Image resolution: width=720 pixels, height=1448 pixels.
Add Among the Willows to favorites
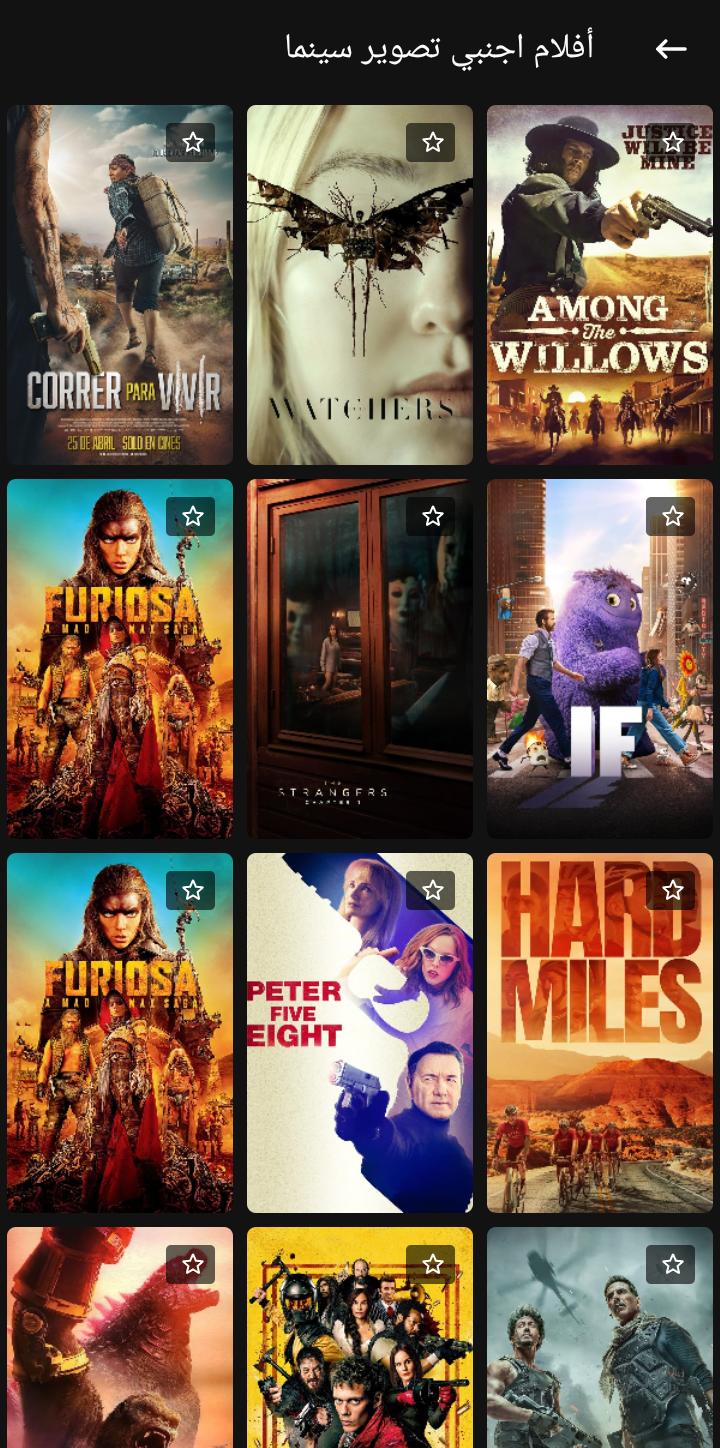tap(671, 143)
